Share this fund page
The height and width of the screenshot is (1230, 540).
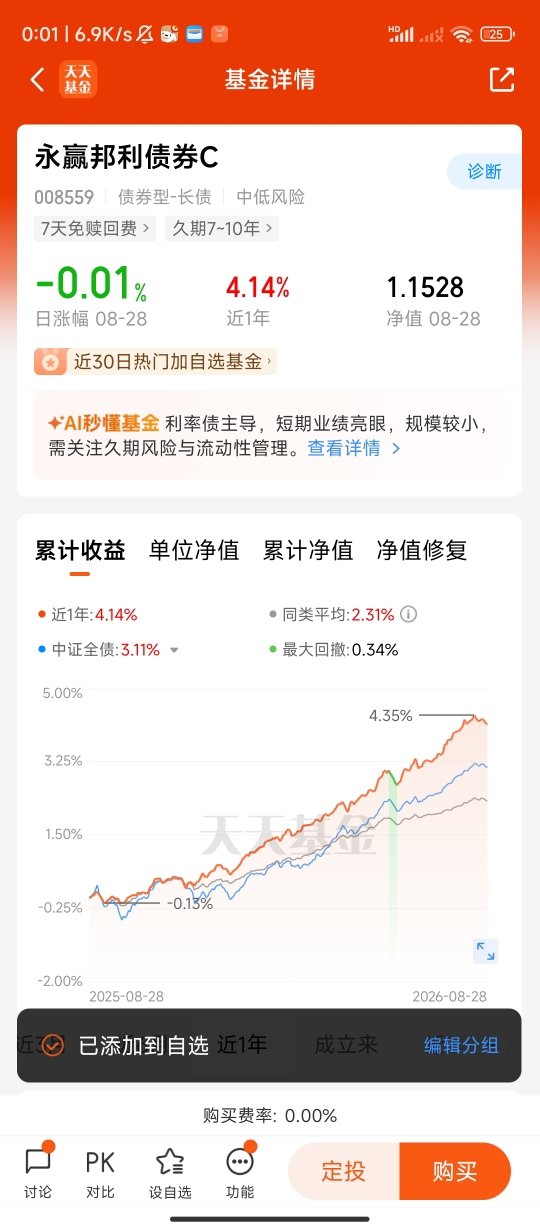(501, 80)
